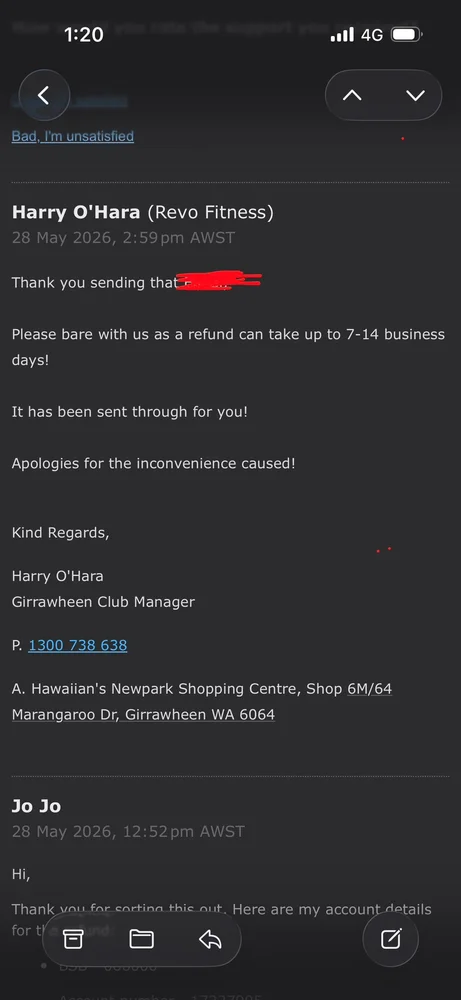
Task: Move to the next email with down arrow
Action: pyautogui.click(x=415, y=96)
